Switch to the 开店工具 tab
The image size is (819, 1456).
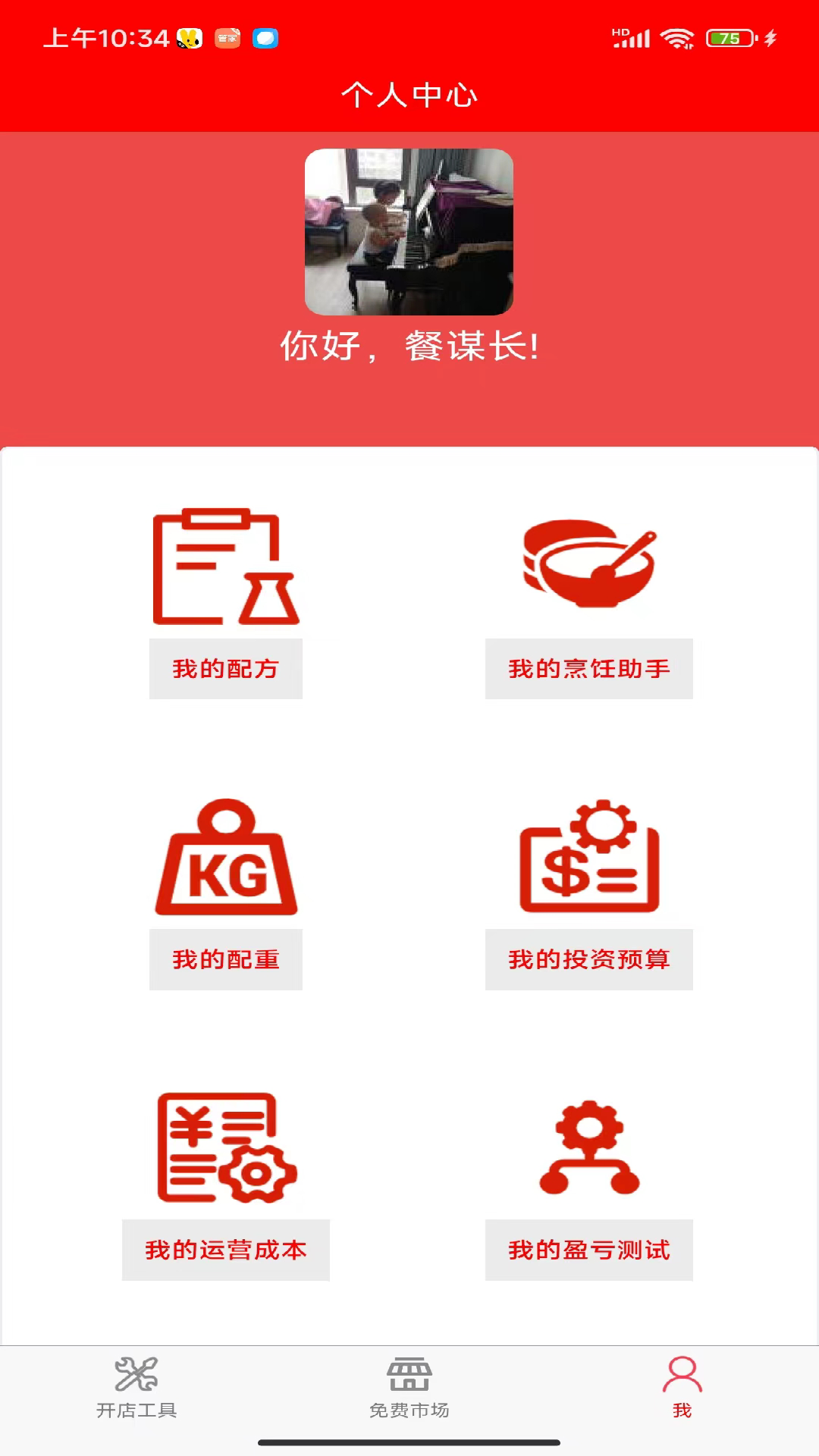[x=136, y=1389]
